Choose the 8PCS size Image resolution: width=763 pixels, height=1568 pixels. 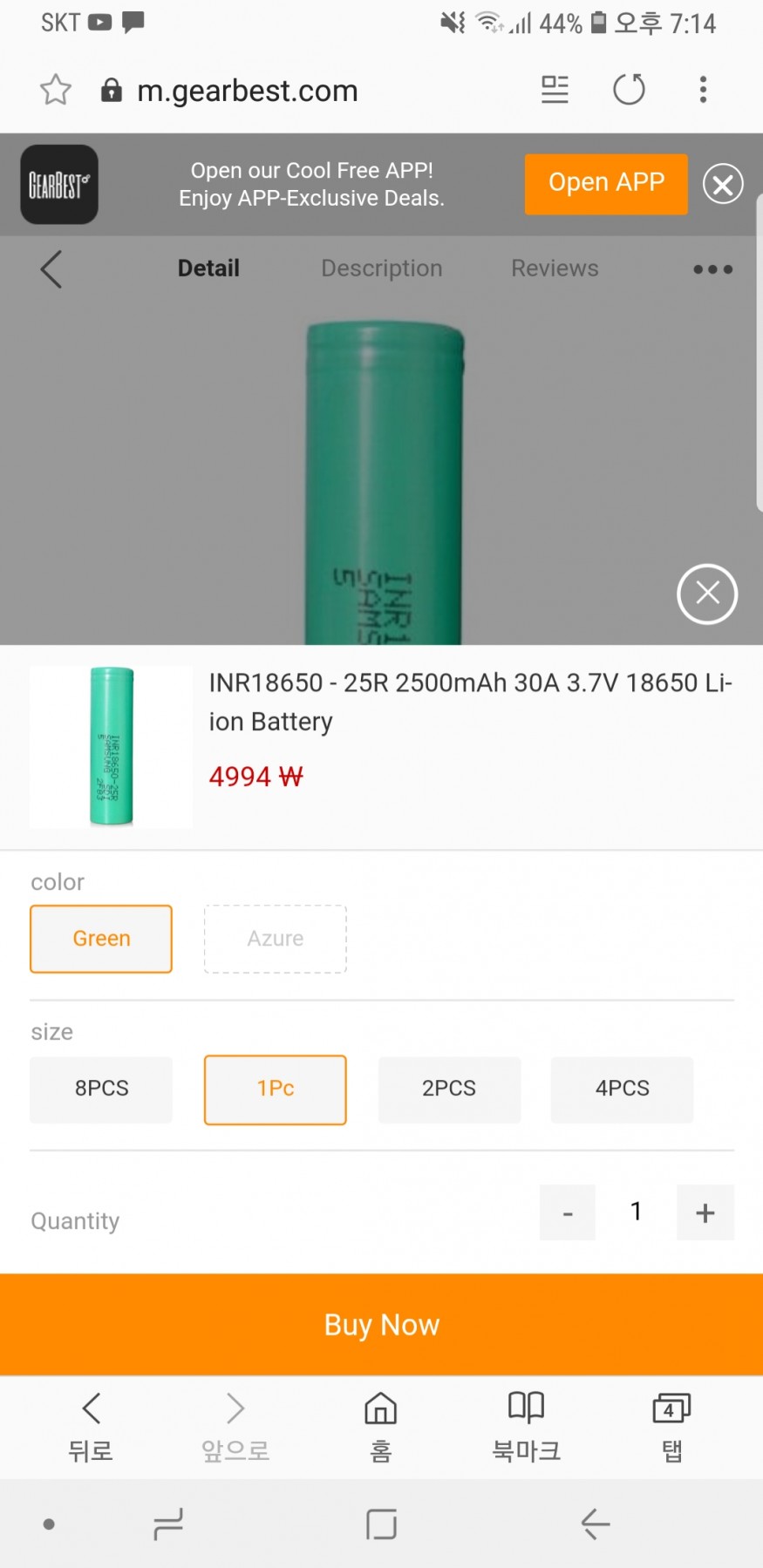point(101,1089)
